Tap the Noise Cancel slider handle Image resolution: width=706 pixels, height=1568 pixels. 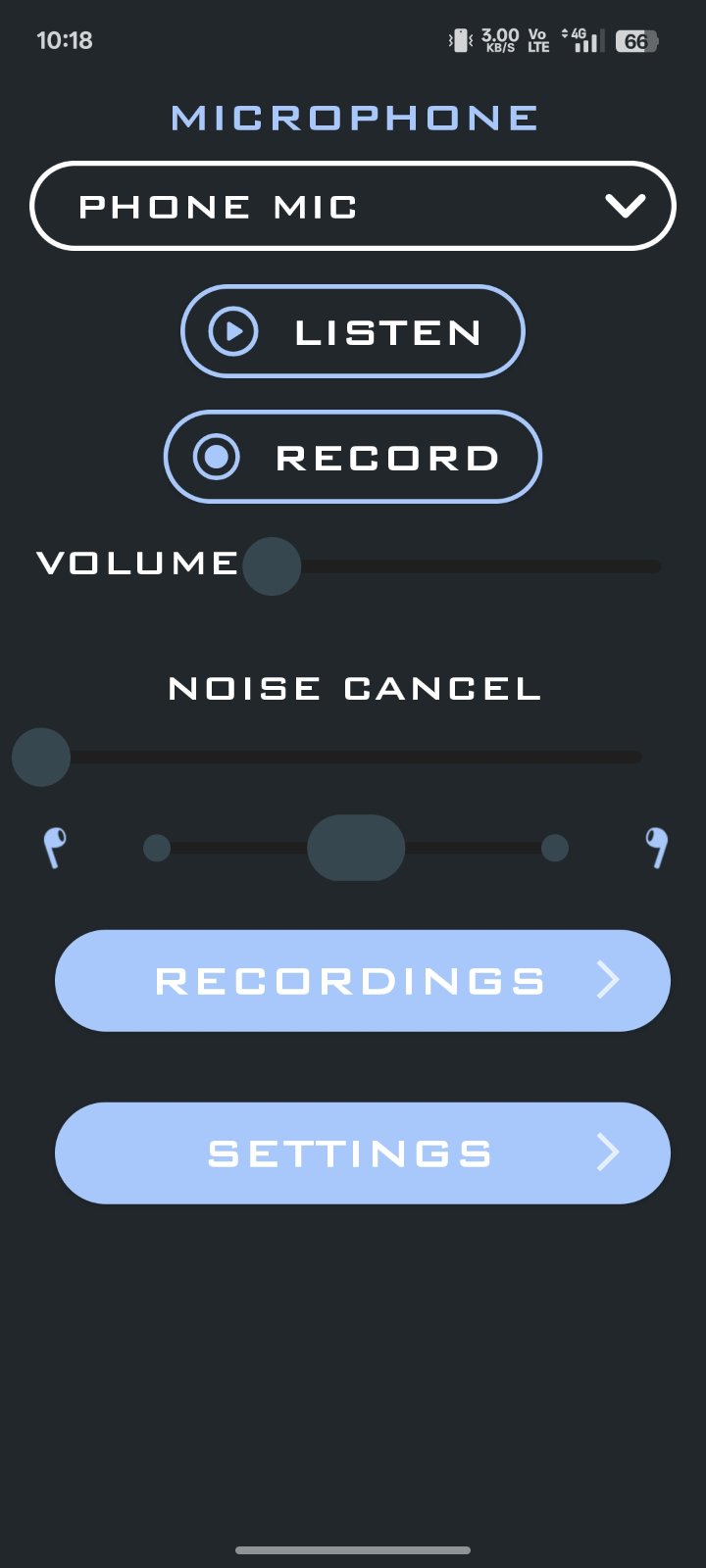pos(41,757)
